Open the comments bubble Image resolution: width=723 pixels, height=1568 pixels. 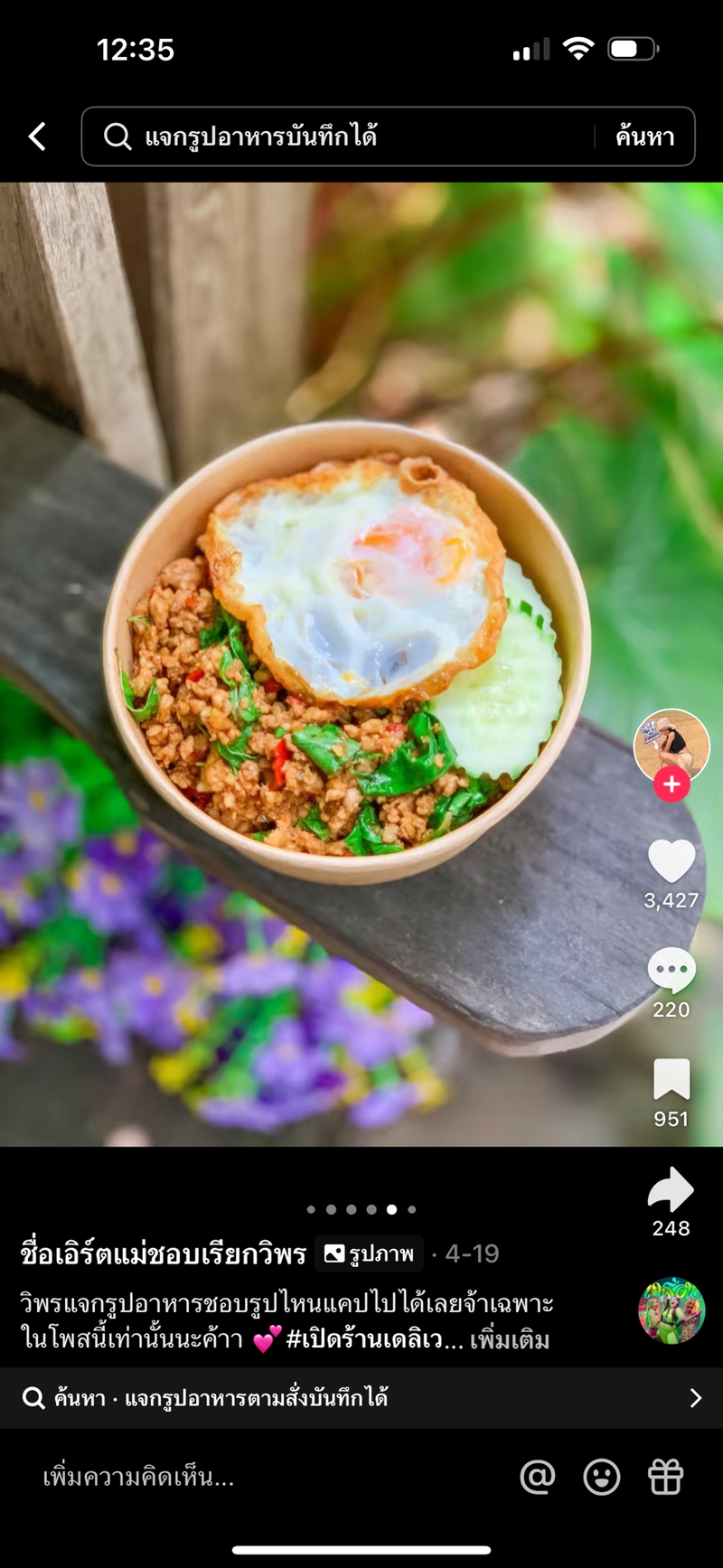(x=671, y=972)
